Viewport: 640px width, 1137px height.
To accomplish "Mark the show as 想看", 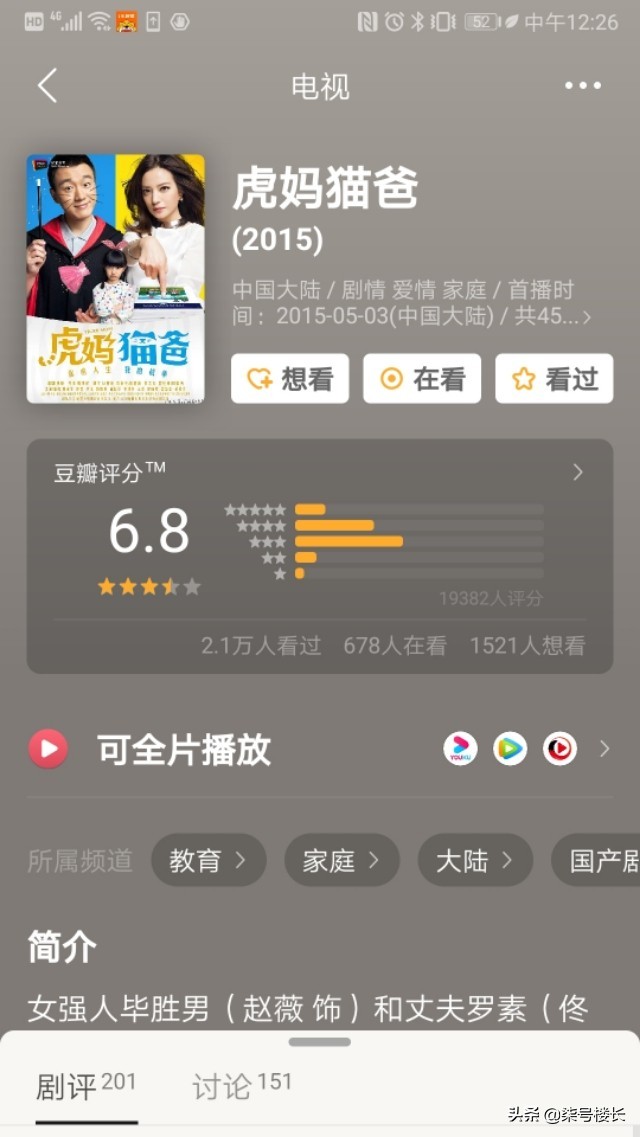I will [290, 379].
